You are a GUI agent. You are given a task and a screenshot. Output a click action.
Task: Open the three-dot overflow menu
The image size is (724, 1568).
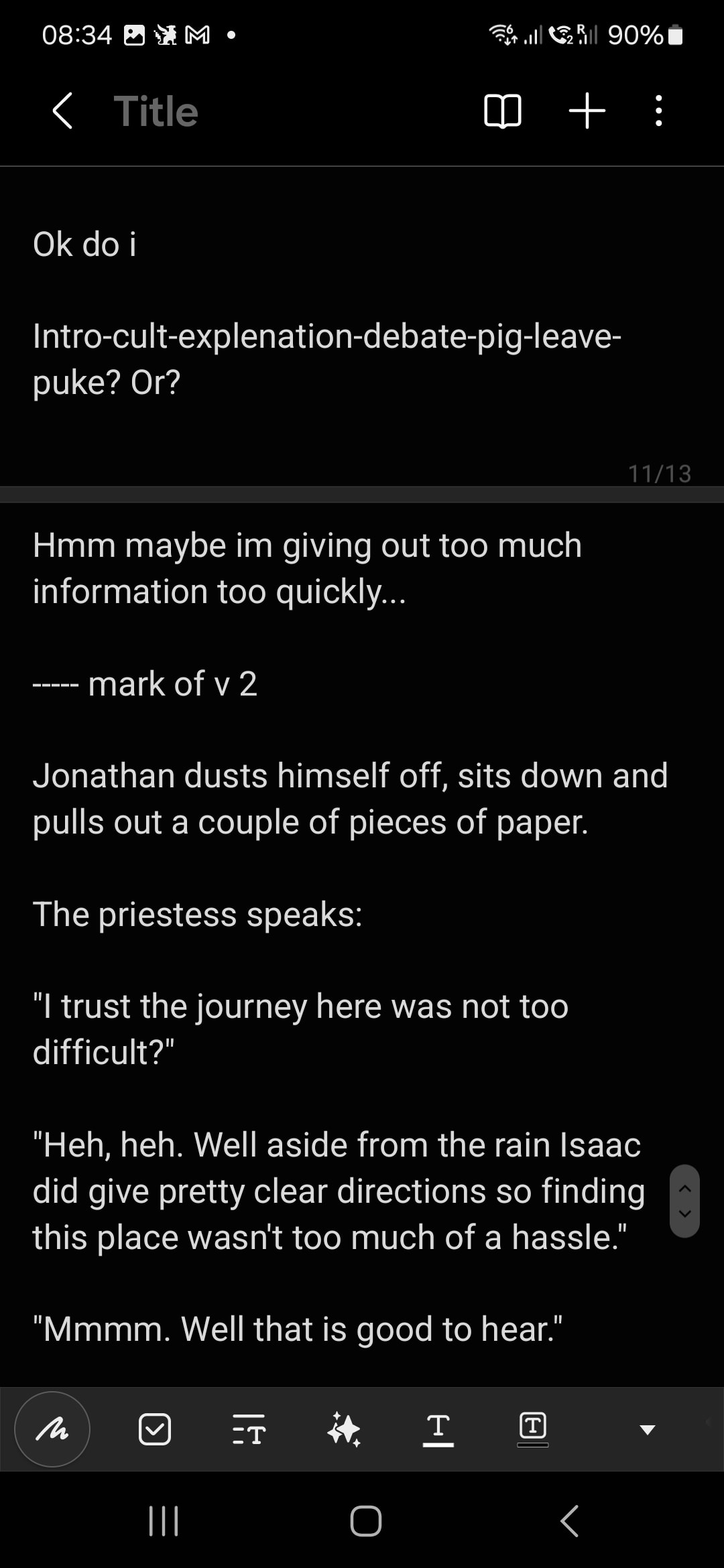click(x=659, y=111)
